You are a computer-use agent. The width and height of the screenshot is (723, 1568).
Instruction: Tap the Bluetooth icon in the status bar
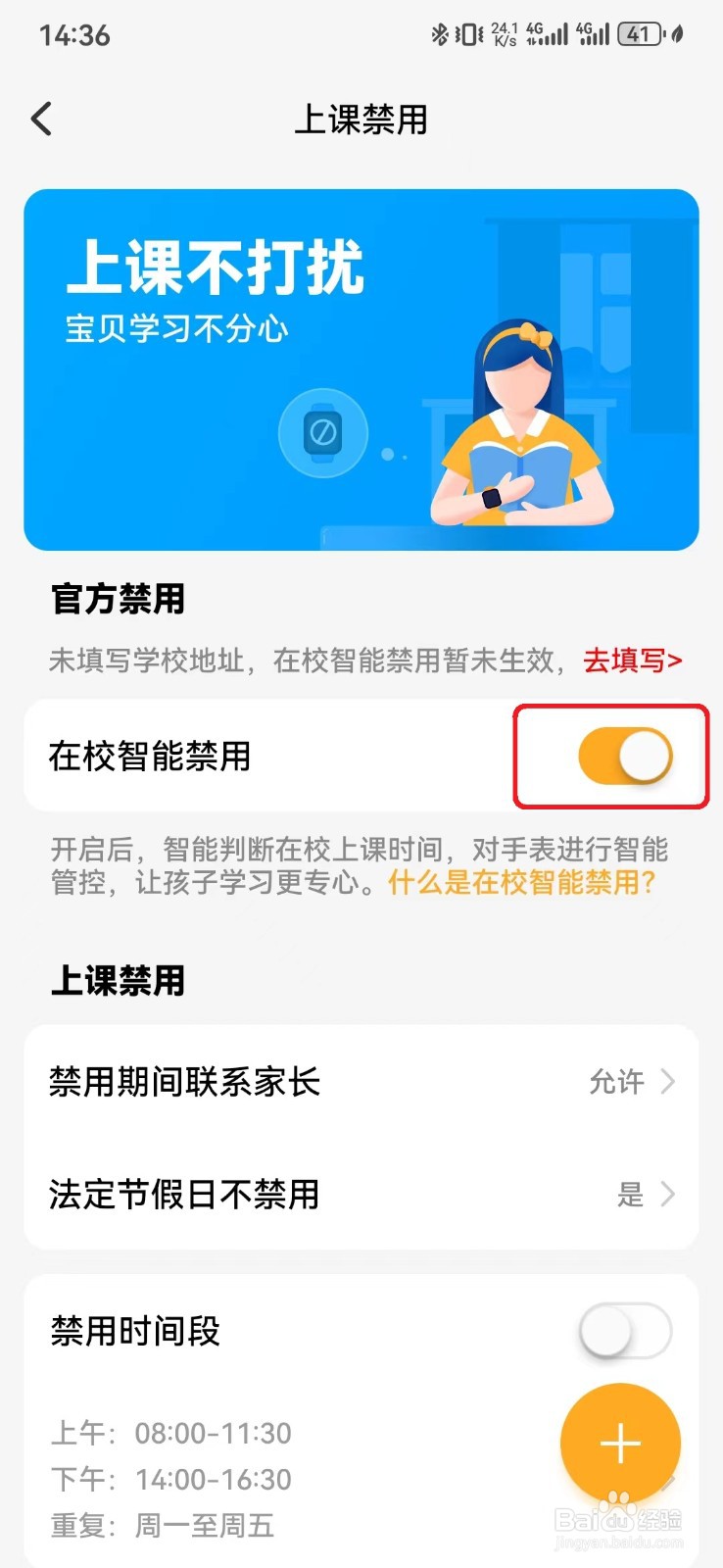coord(440,32)
